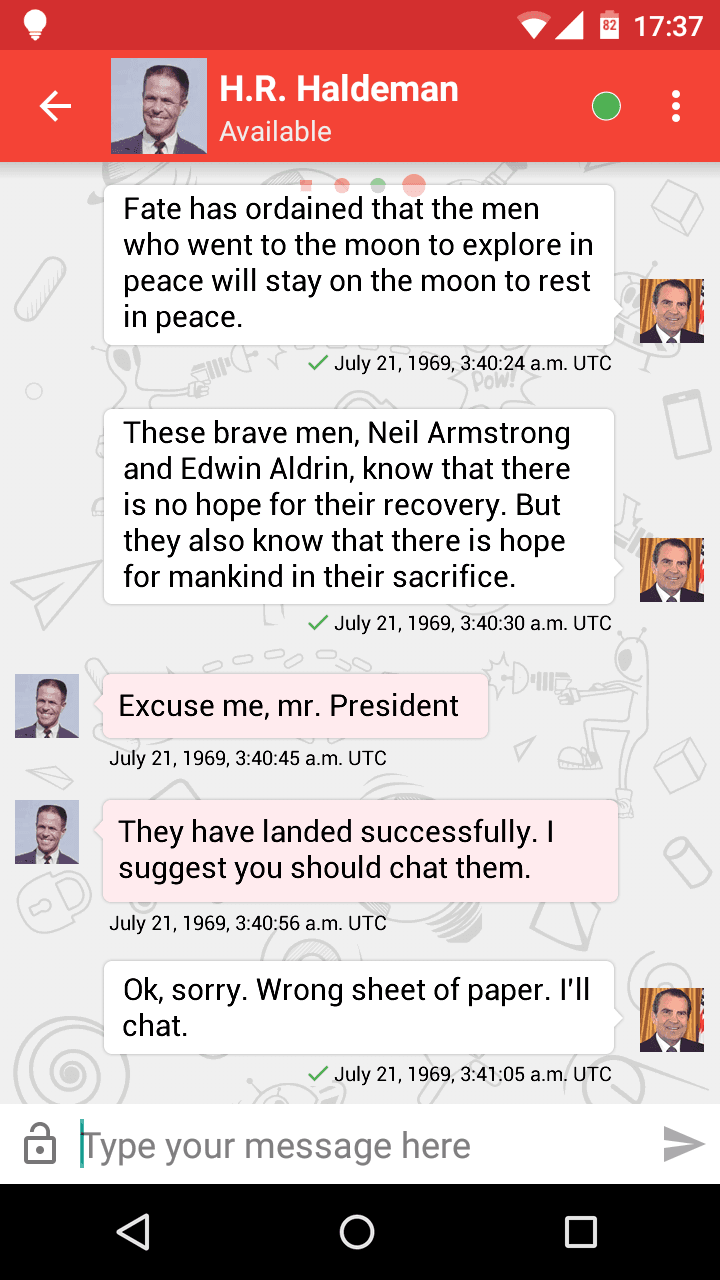Send the message with the arrow icon
The image size is (720, 1280).
[683, 1144]
